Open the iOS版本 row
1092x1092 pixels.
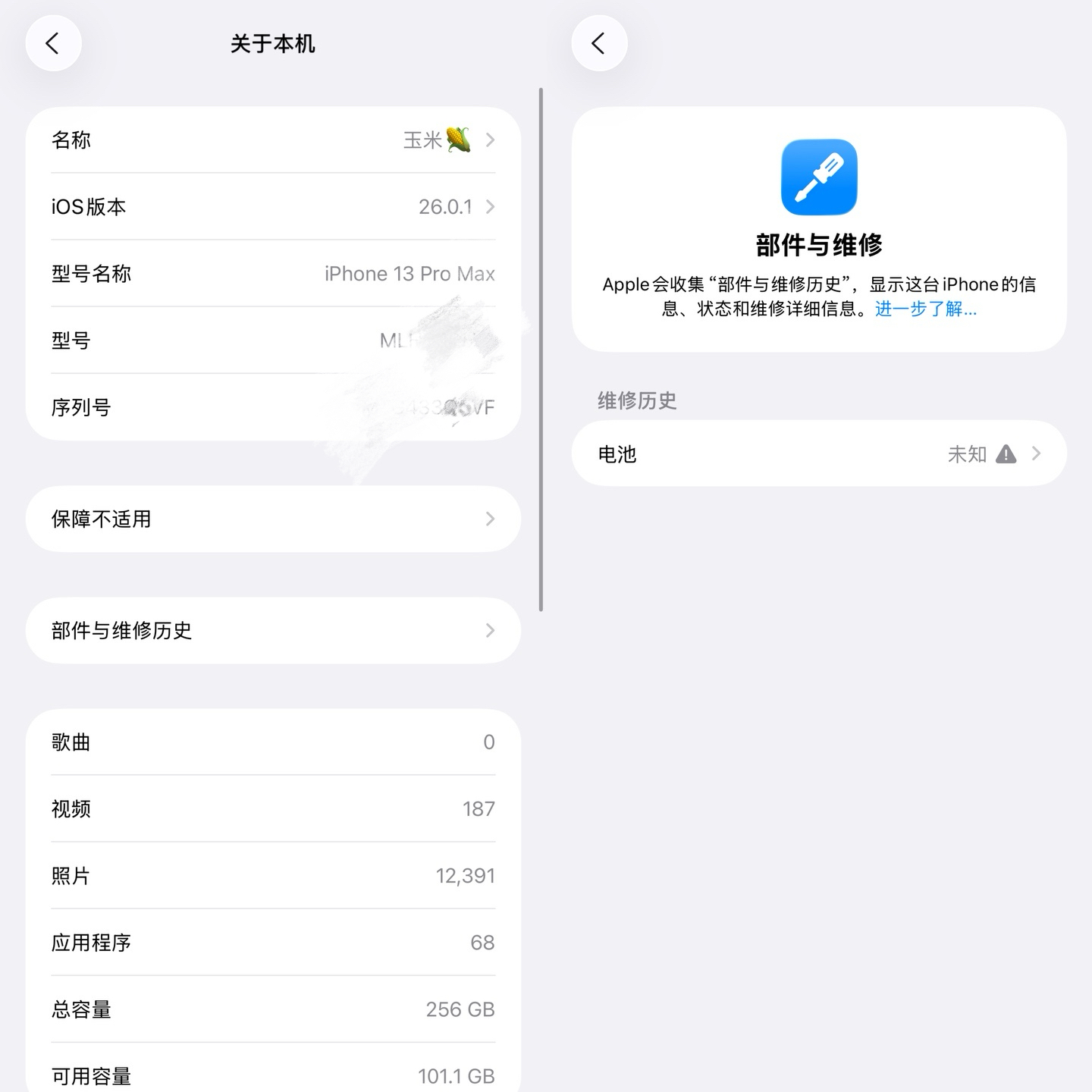273,207
